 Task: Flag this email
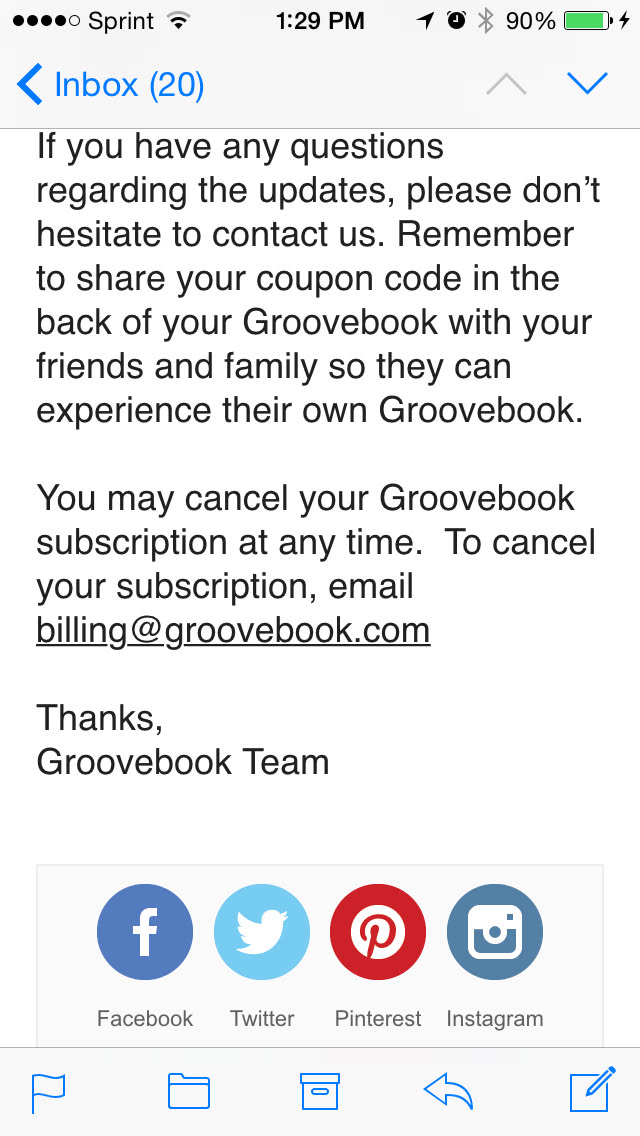pyautogui.click(x=48, y=1092)
